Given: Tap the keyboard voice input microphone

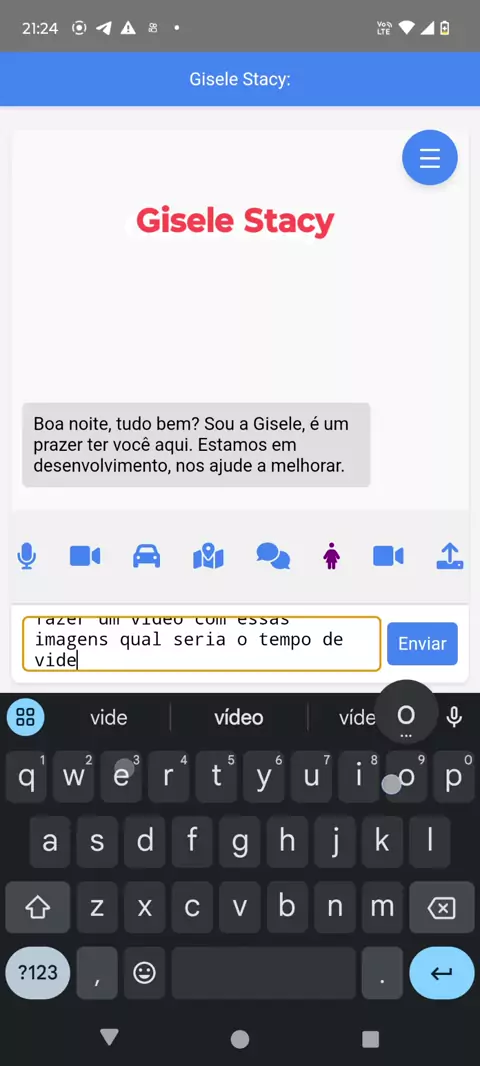Looking at the screenshot, I should point(454,717).
